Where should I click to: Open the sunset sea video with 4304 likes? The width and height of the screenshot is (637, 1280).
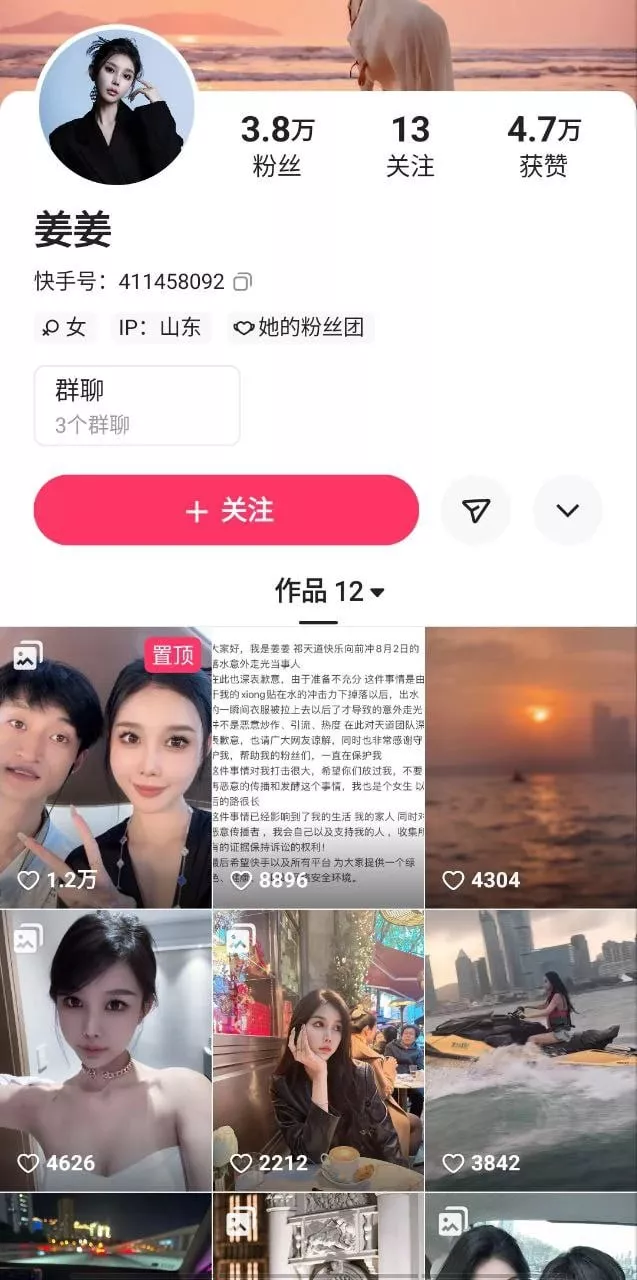pyautogui.click(x=531, y=767)
